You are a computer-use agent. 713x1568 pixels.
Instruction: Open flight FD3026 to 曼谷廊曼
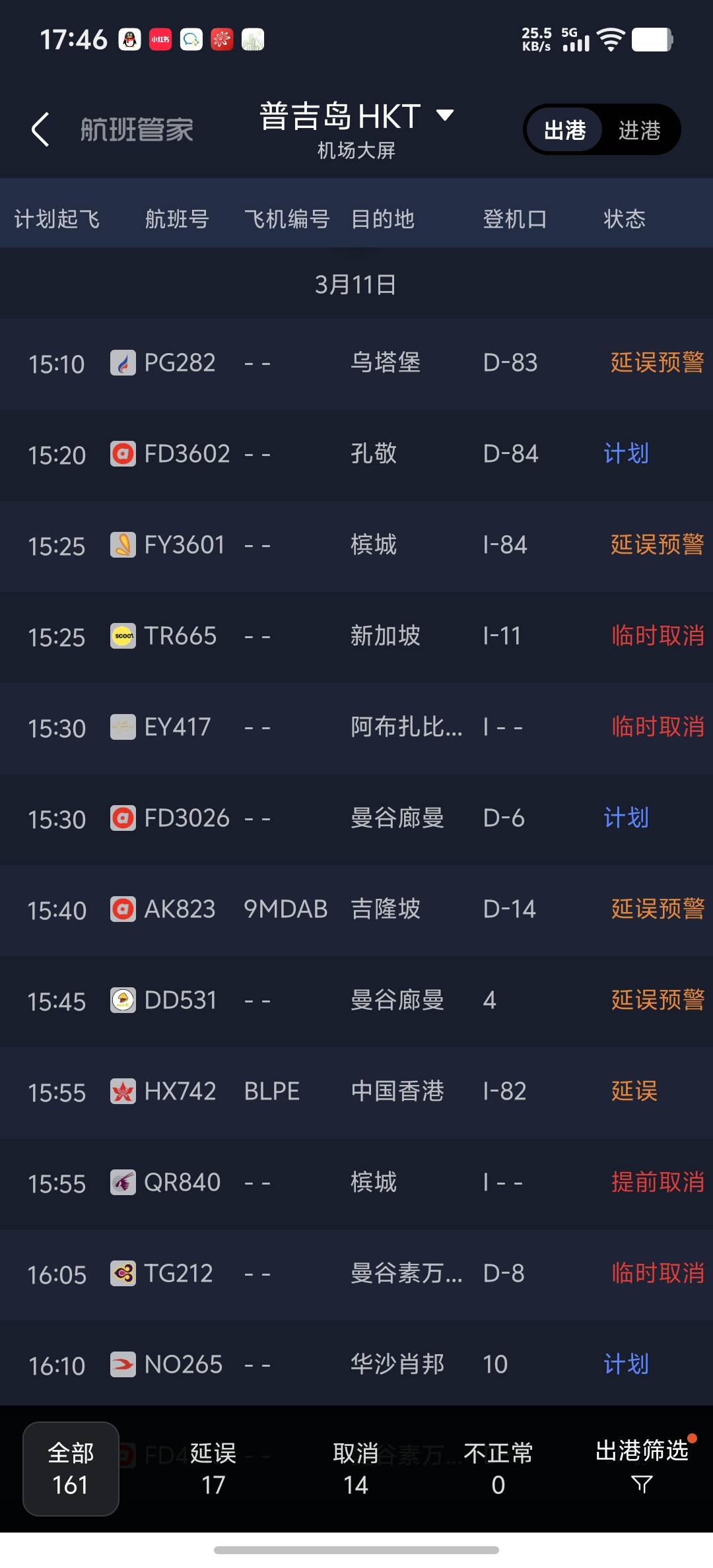tap(356, 818)
